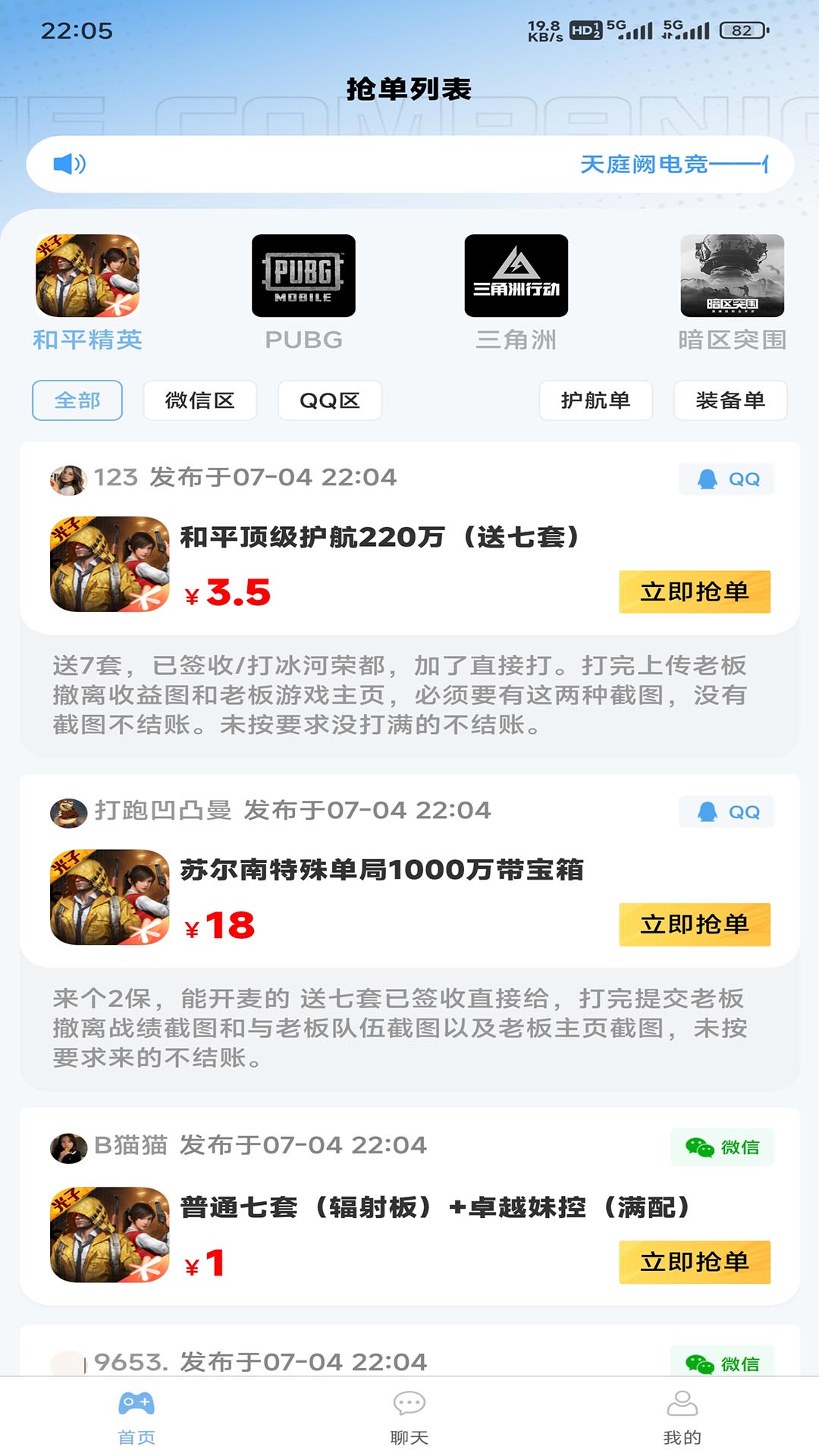Select the QQ区 filter
The width and height of the screenshot is (819, 1456).
pyautogui.click(x=329, y=400)
